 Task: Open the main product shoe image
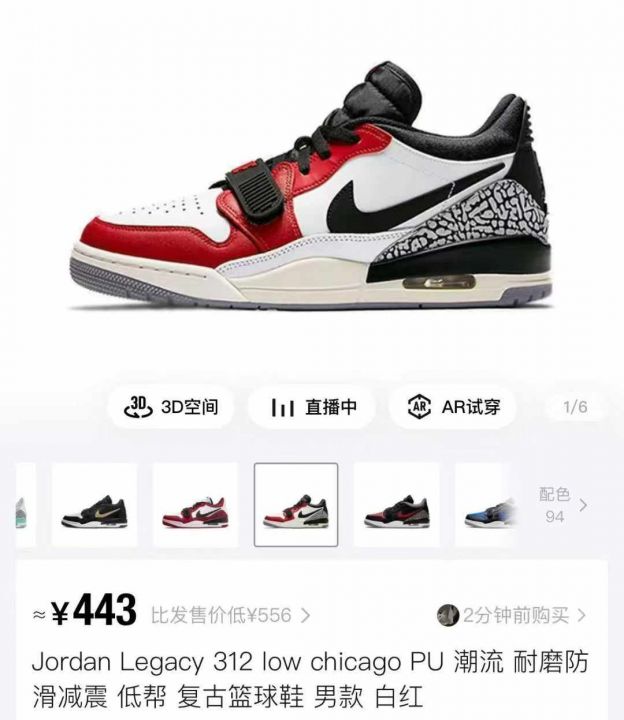(x=312, y=190)
